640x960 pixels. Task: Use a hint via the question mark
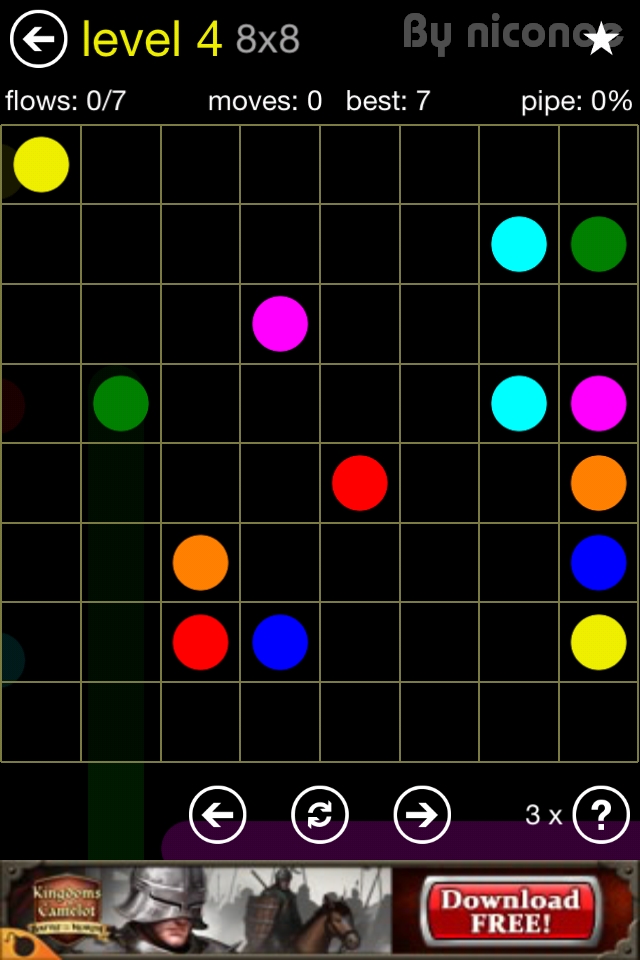601,815
